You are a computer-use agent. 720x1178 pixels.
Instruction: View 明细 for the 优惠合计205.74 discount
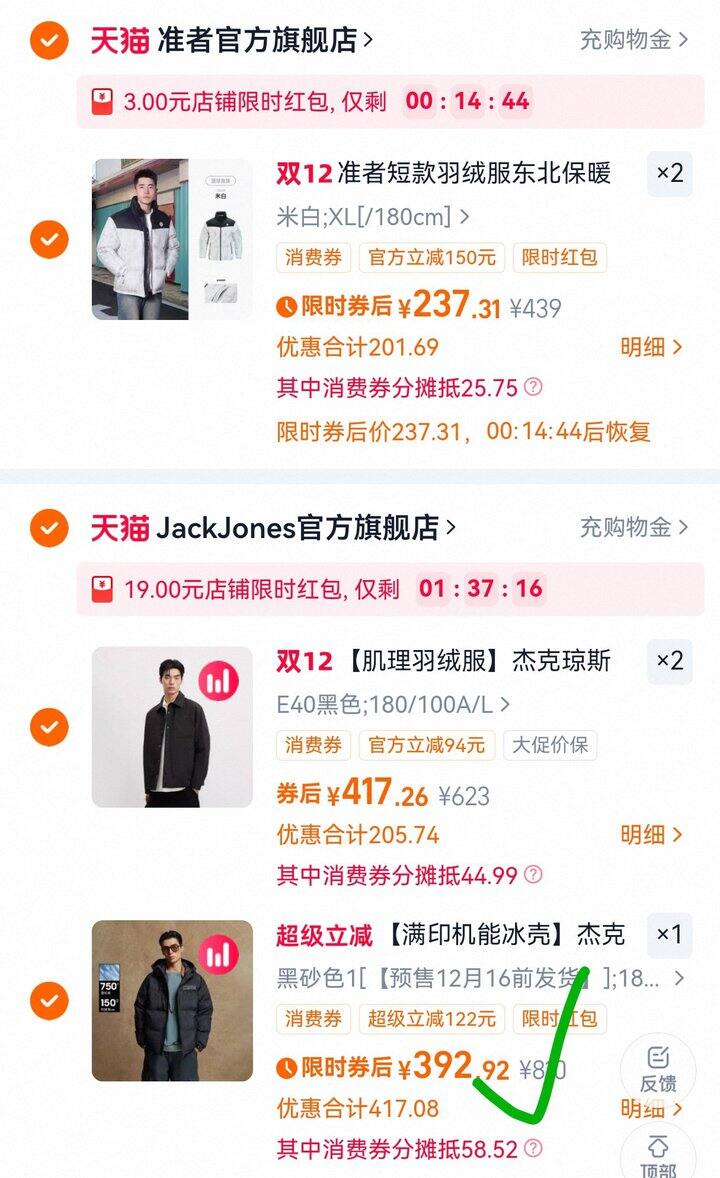(651, 834)
